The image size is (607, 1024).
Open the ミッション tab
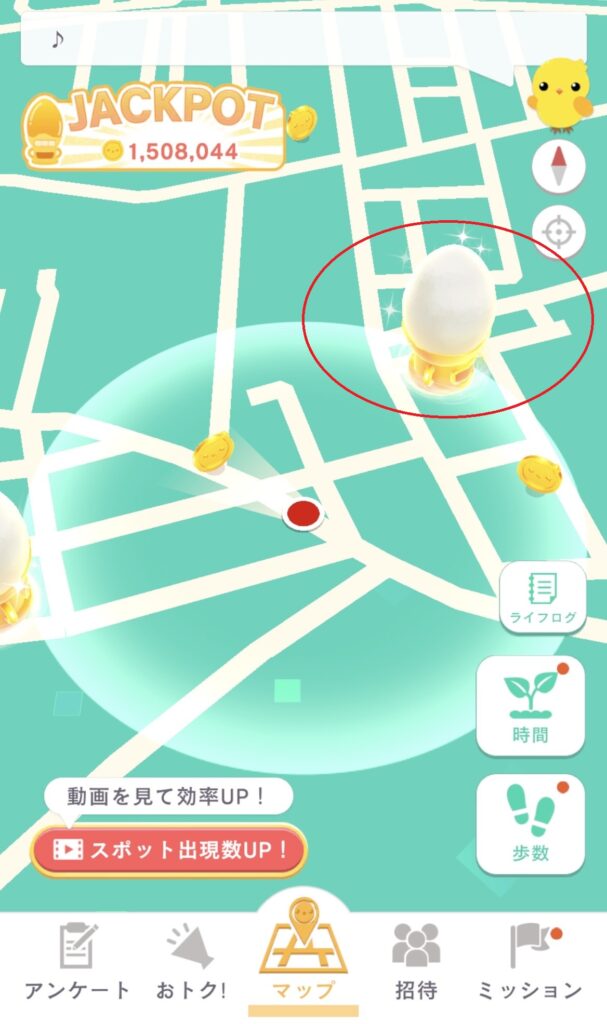tap(530, 961)
